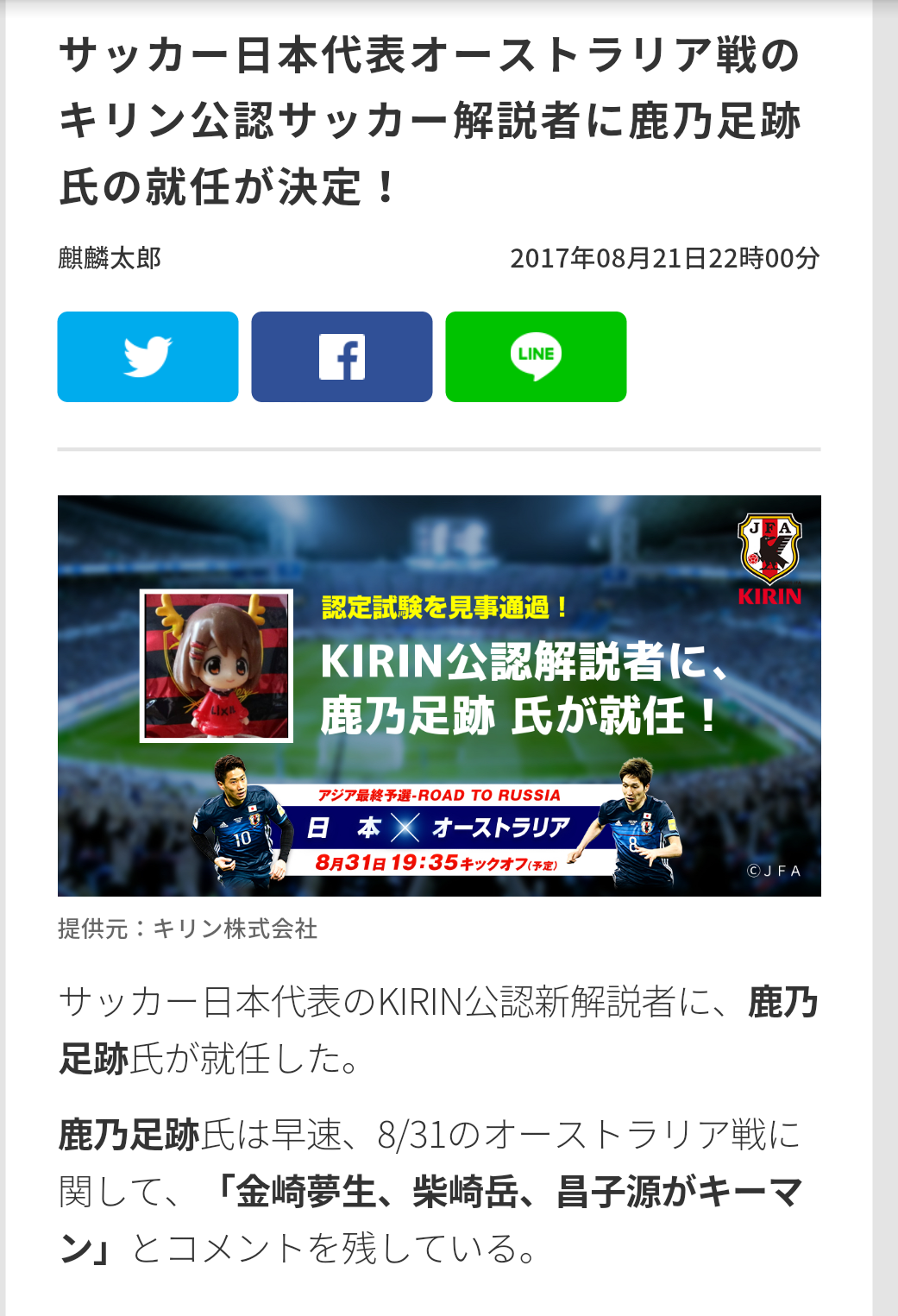Share the article on Twitter
898x1316 pixels.
coord(148,356)
